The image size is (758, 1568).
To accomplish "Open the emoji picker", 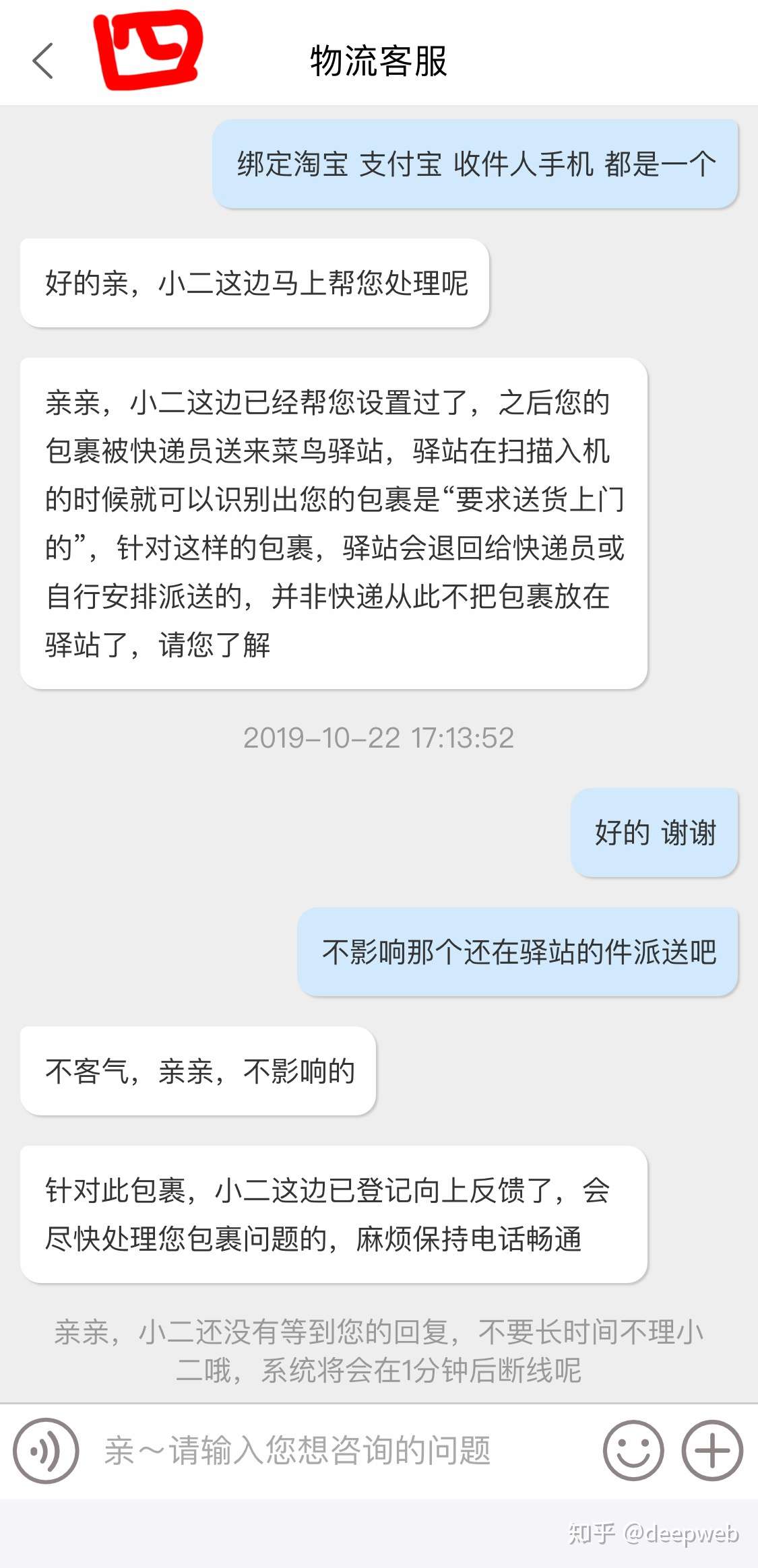I will coord(633,1450).
